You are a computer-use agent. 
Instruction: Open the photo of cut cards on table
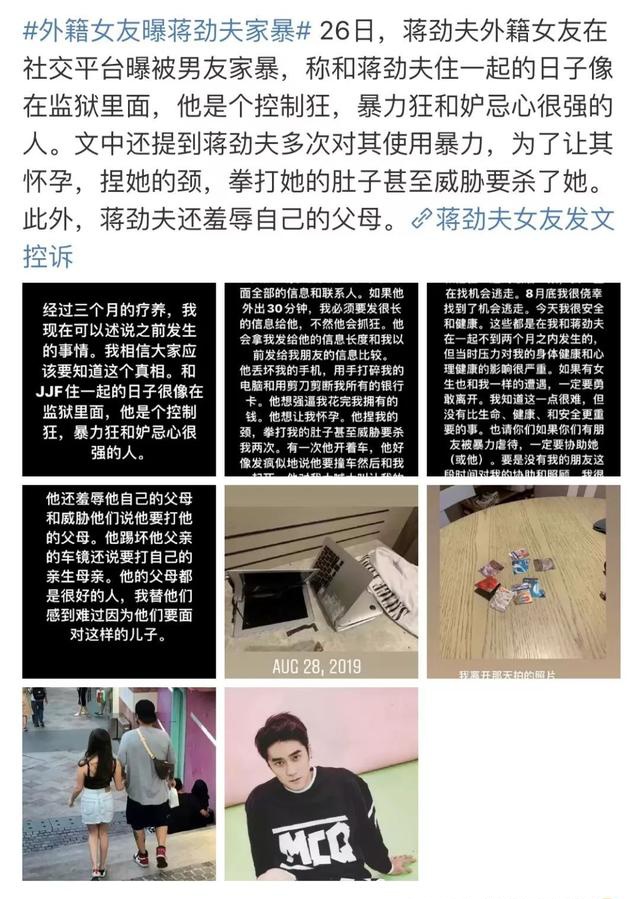click(x=524, y=582)
